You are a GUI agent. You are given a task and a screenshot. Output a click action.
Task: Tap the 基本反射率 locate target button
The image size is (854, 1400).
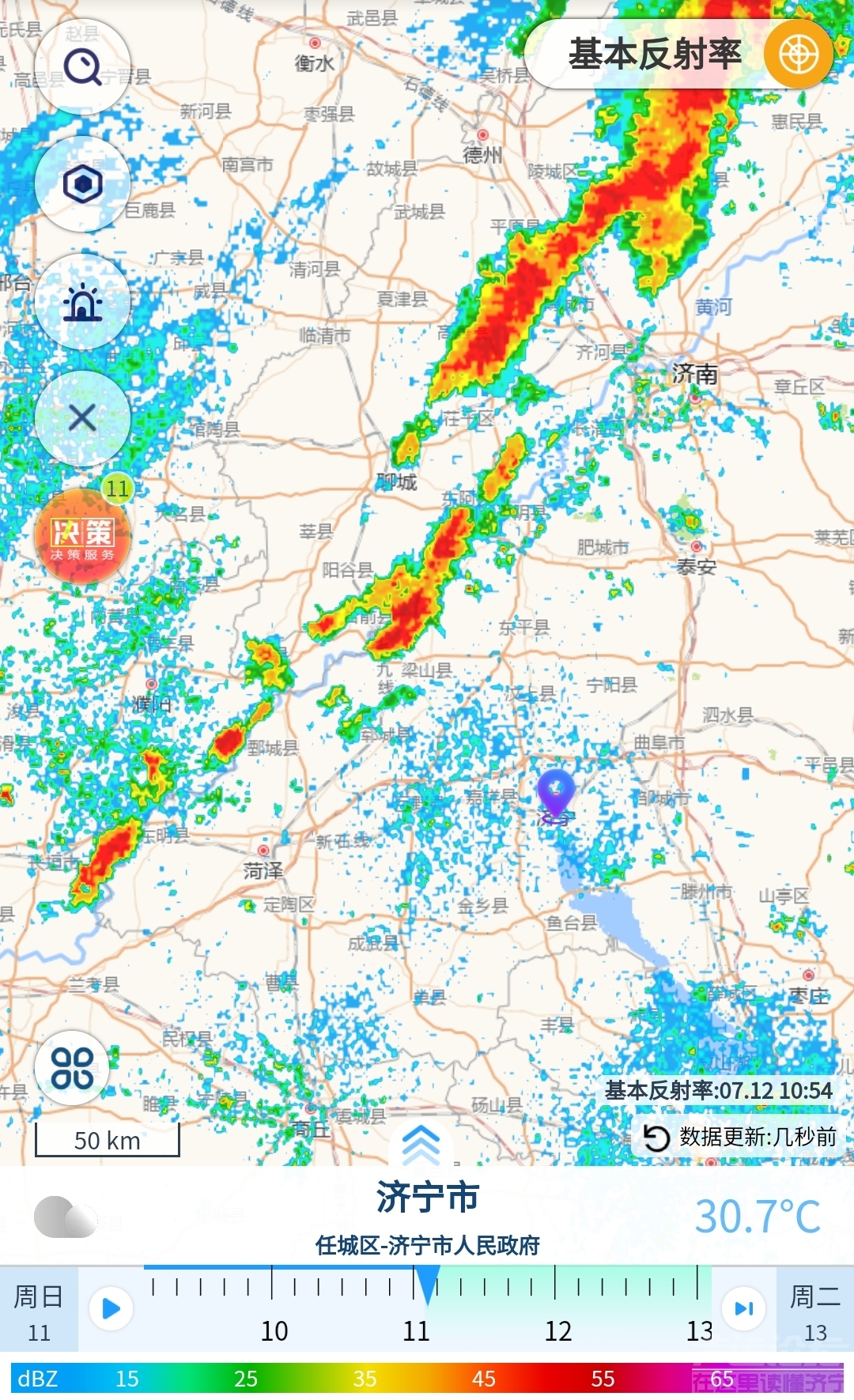(798, 55)
